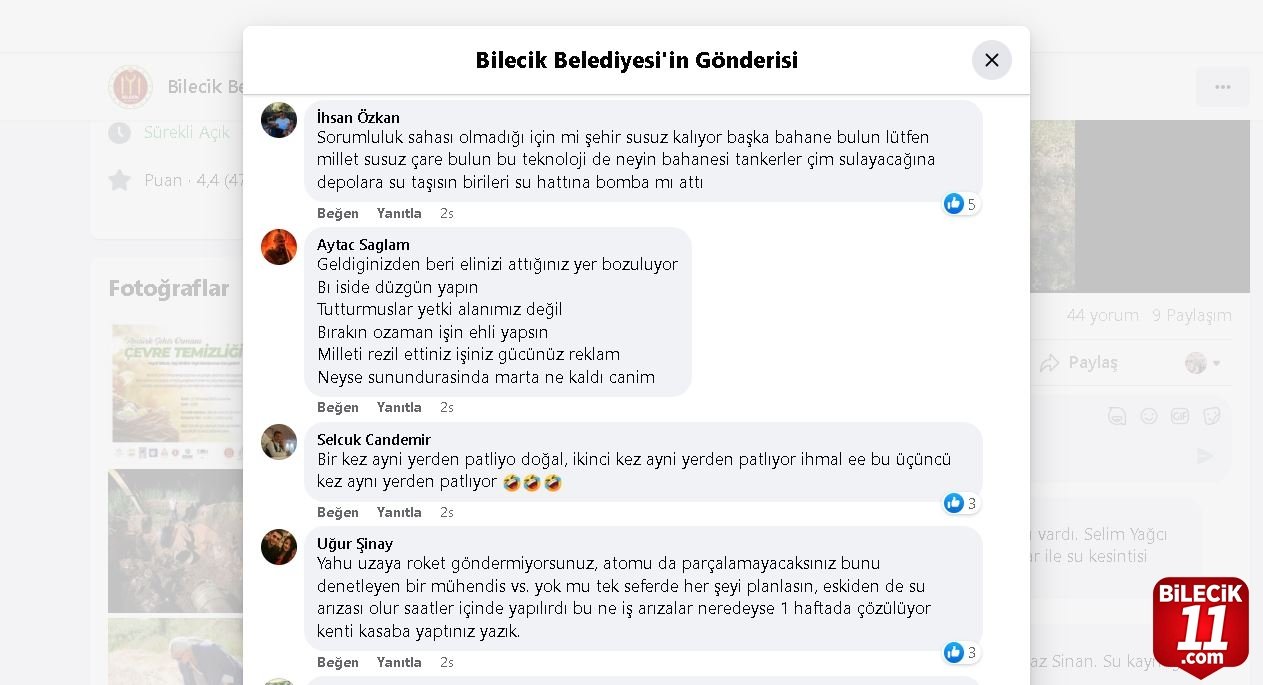View reactions on Selcuk Candemir's comment

tap(960, 503)
